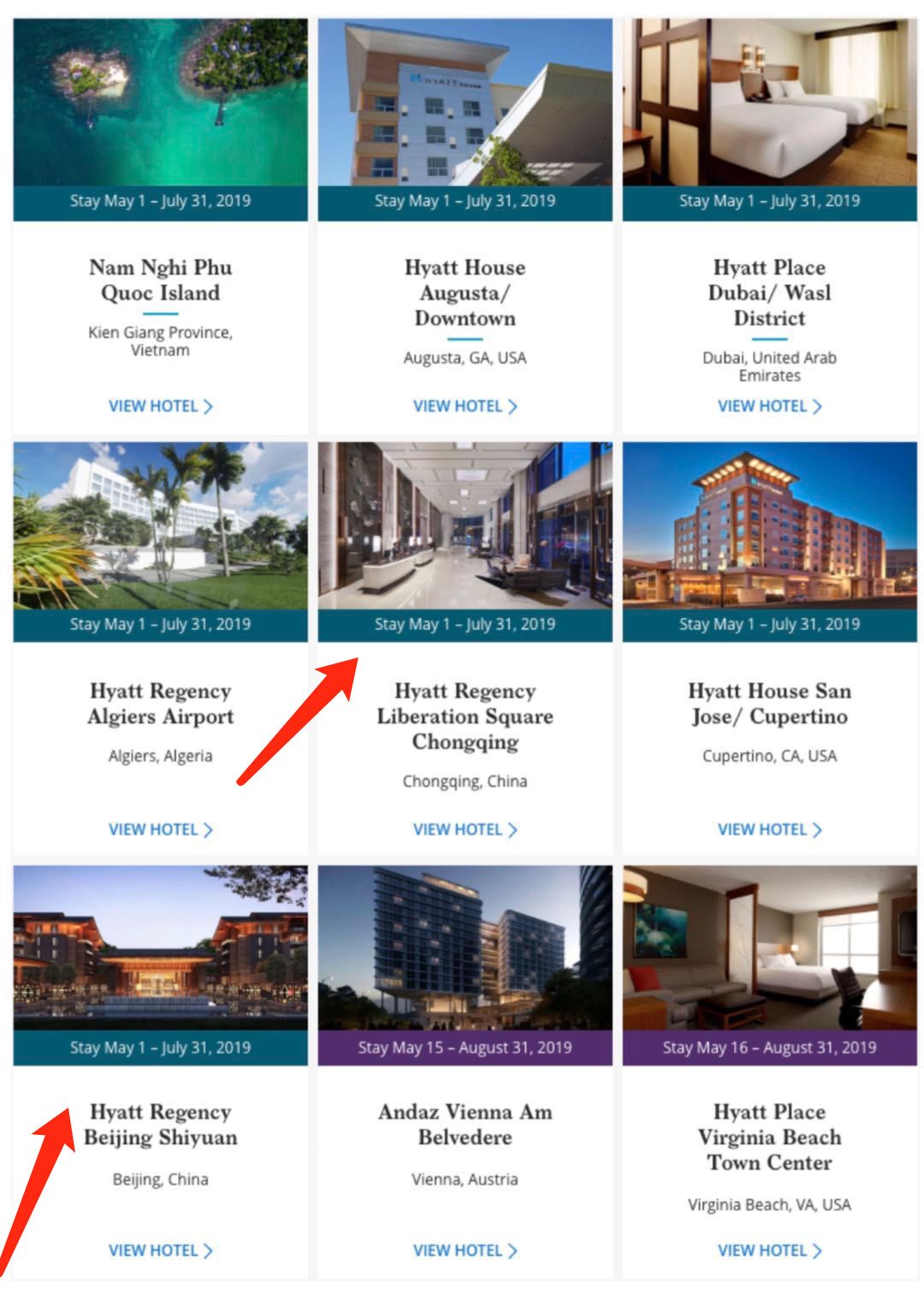Open View Hotel for Hyatt Place Dubai/Wasl District

point(769,407)
